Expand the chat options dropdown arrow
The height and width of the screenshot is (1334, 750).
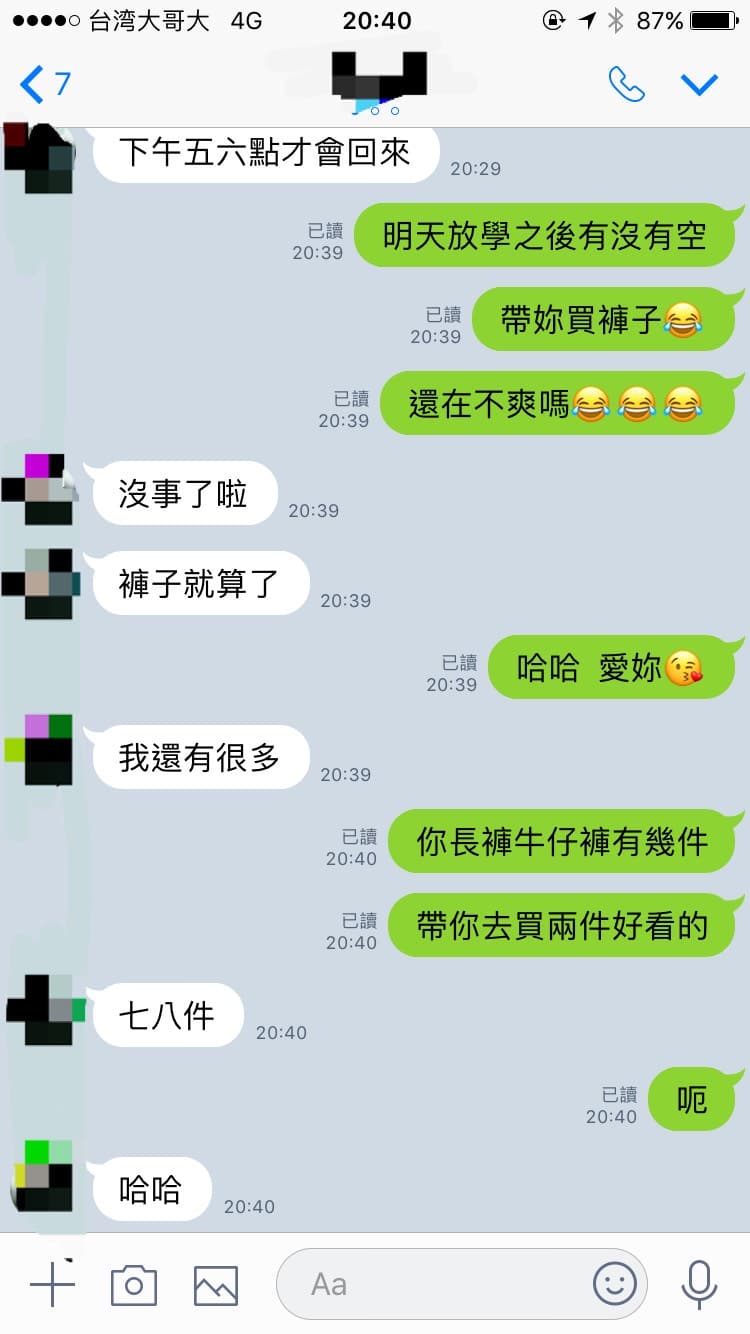700,84
